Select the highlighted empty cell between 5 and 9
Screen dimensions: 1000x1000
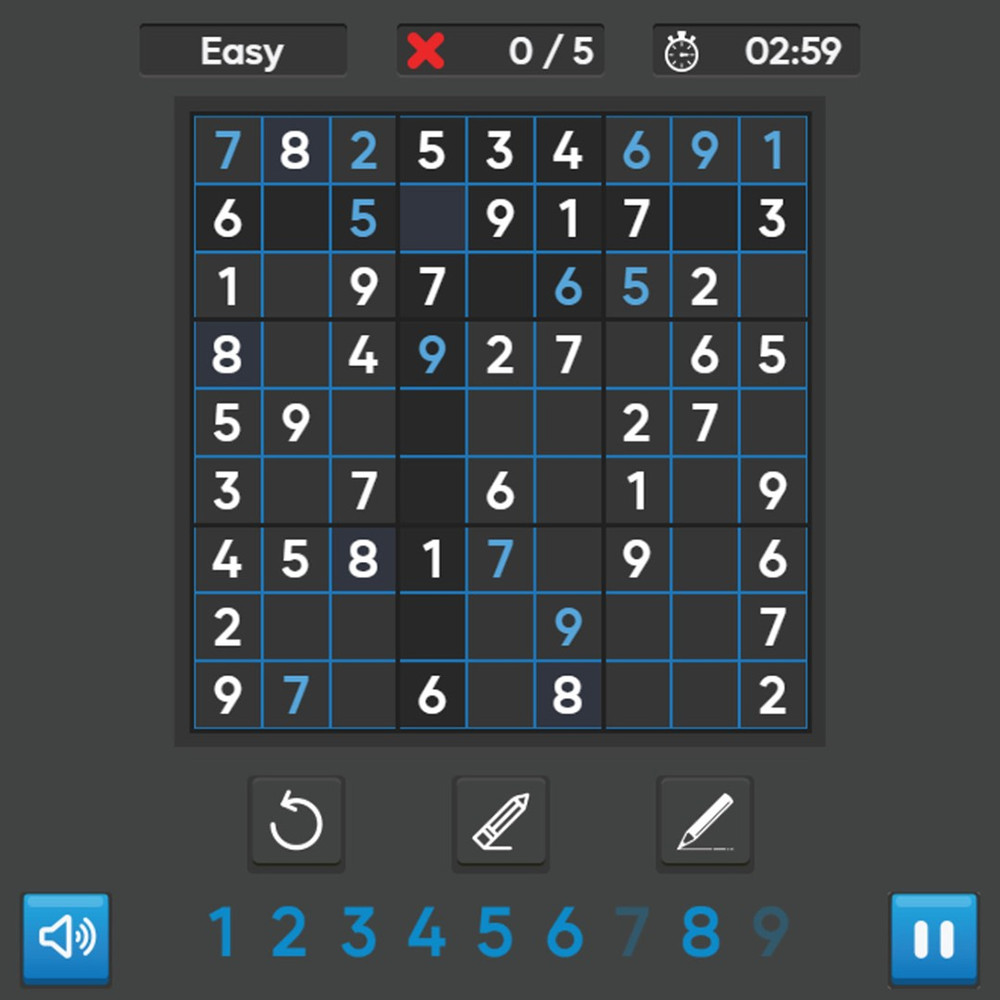(432, 219)
